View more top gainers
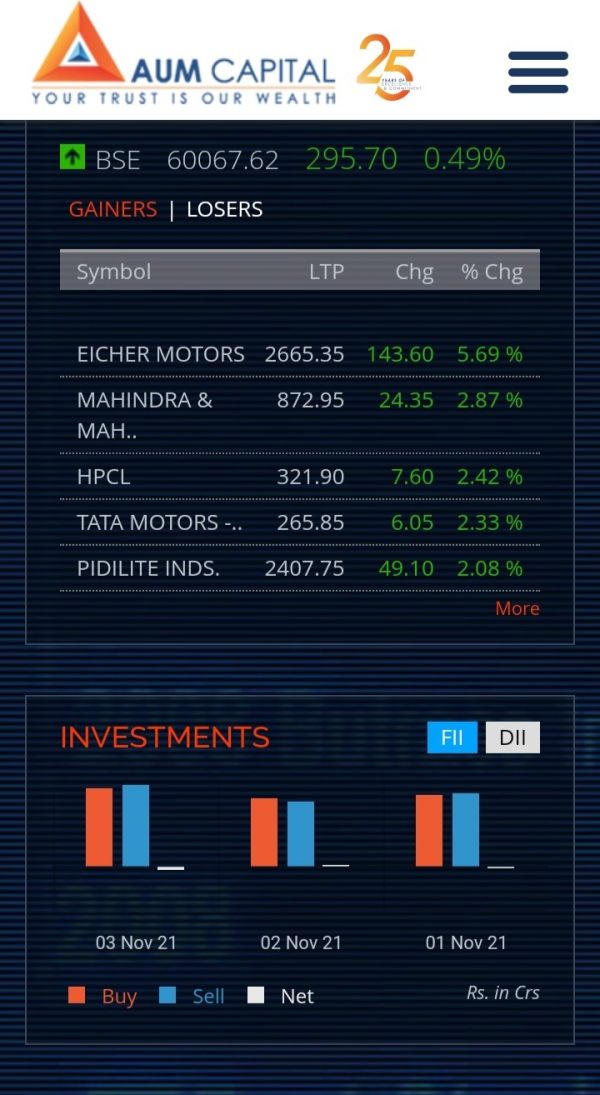Viewport: 600px width, 1095px height. pyautogui.click(x=517, y=608)
